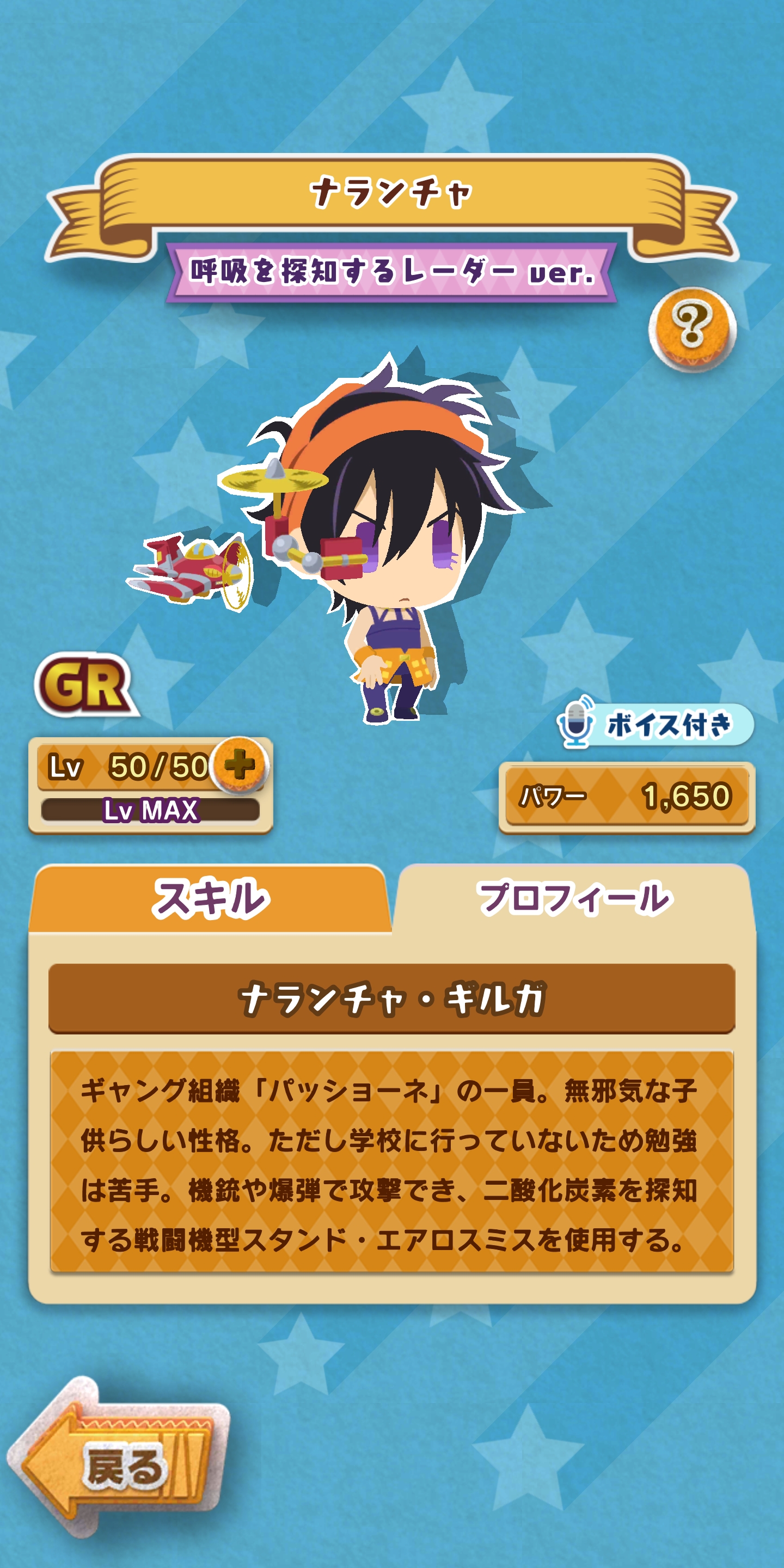The width and height of the screenshot is (784, 1568).
Task: Play the character voice via ボイス付き
Action: pyautogui.click(x=655, y=724)
